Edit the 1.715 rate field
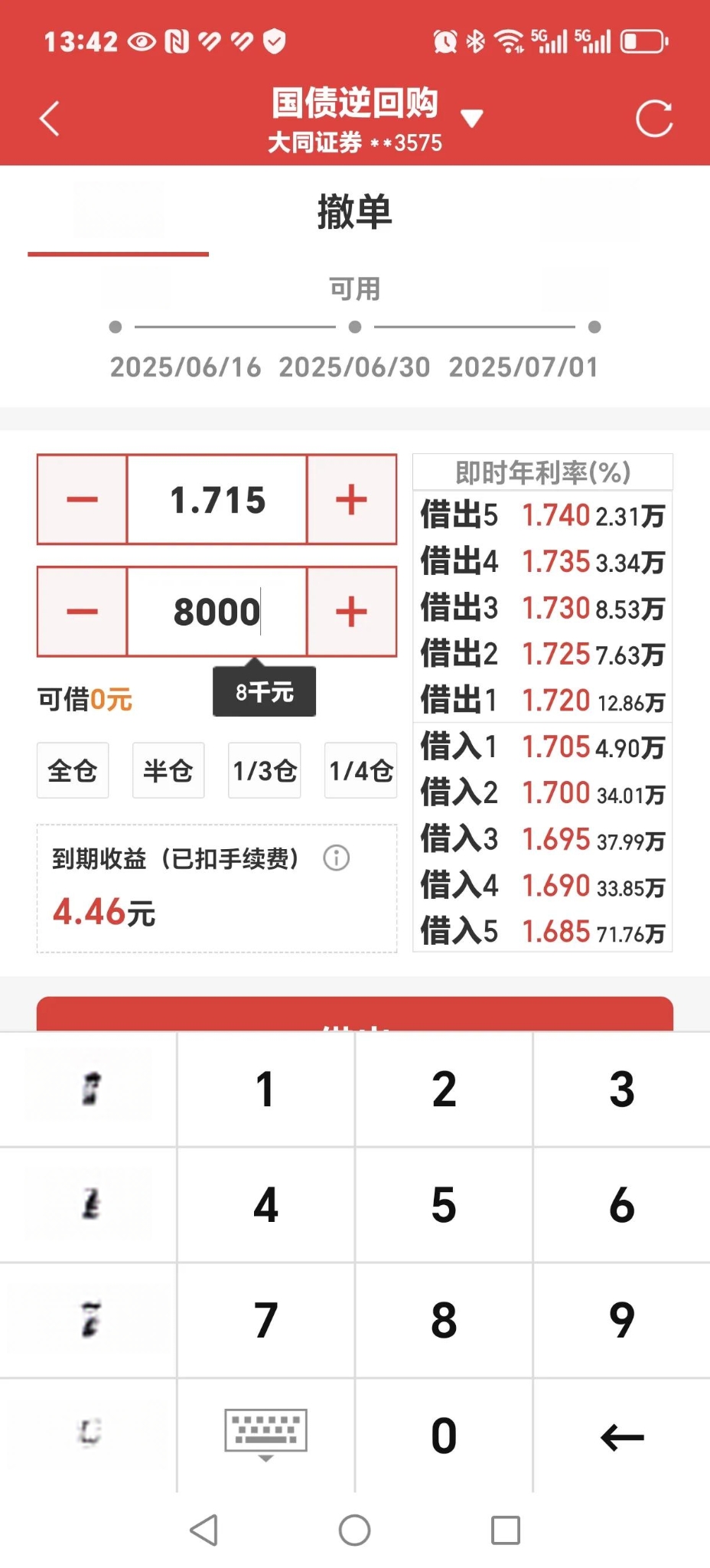 tap(217, 500)
